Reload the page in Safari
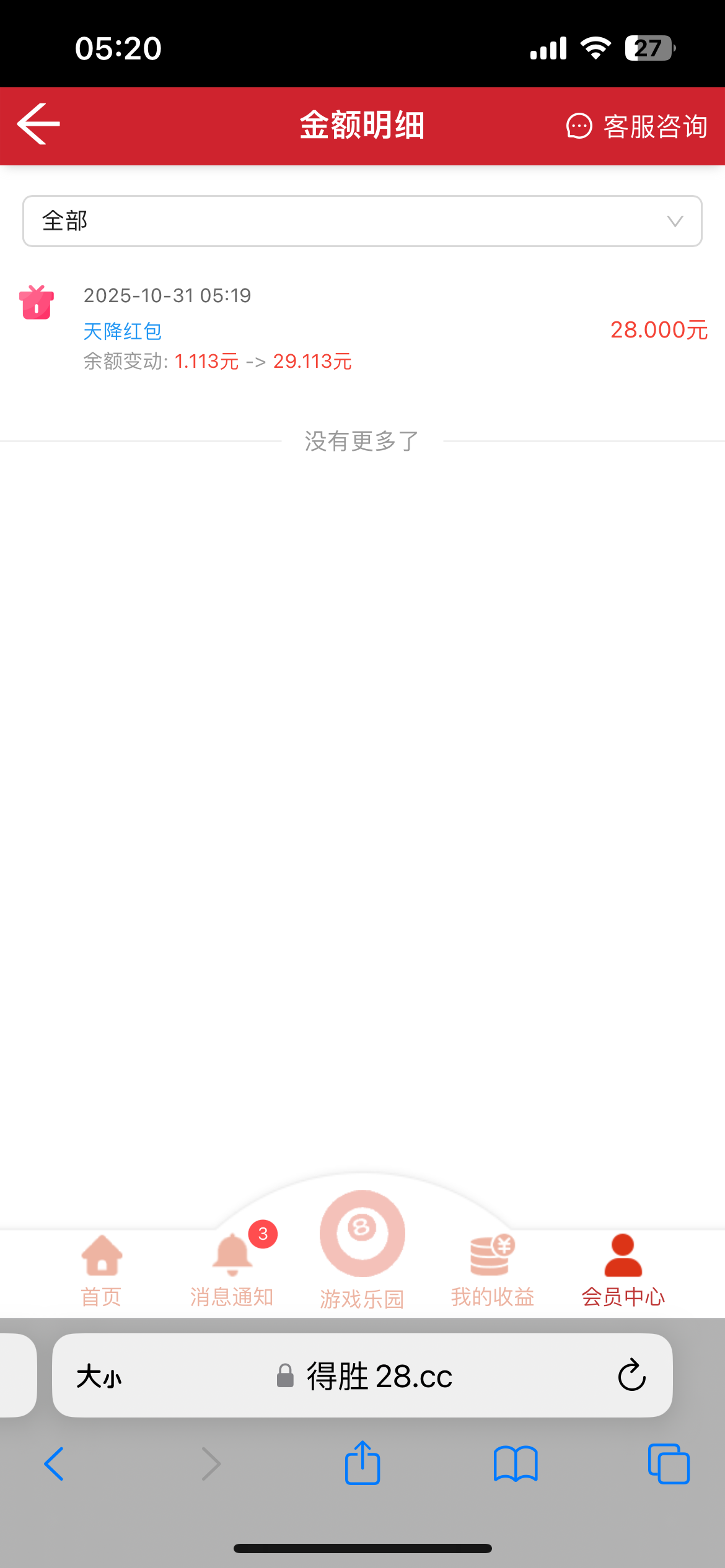Screen dimensions: 725x1568 pos(631,1376)
